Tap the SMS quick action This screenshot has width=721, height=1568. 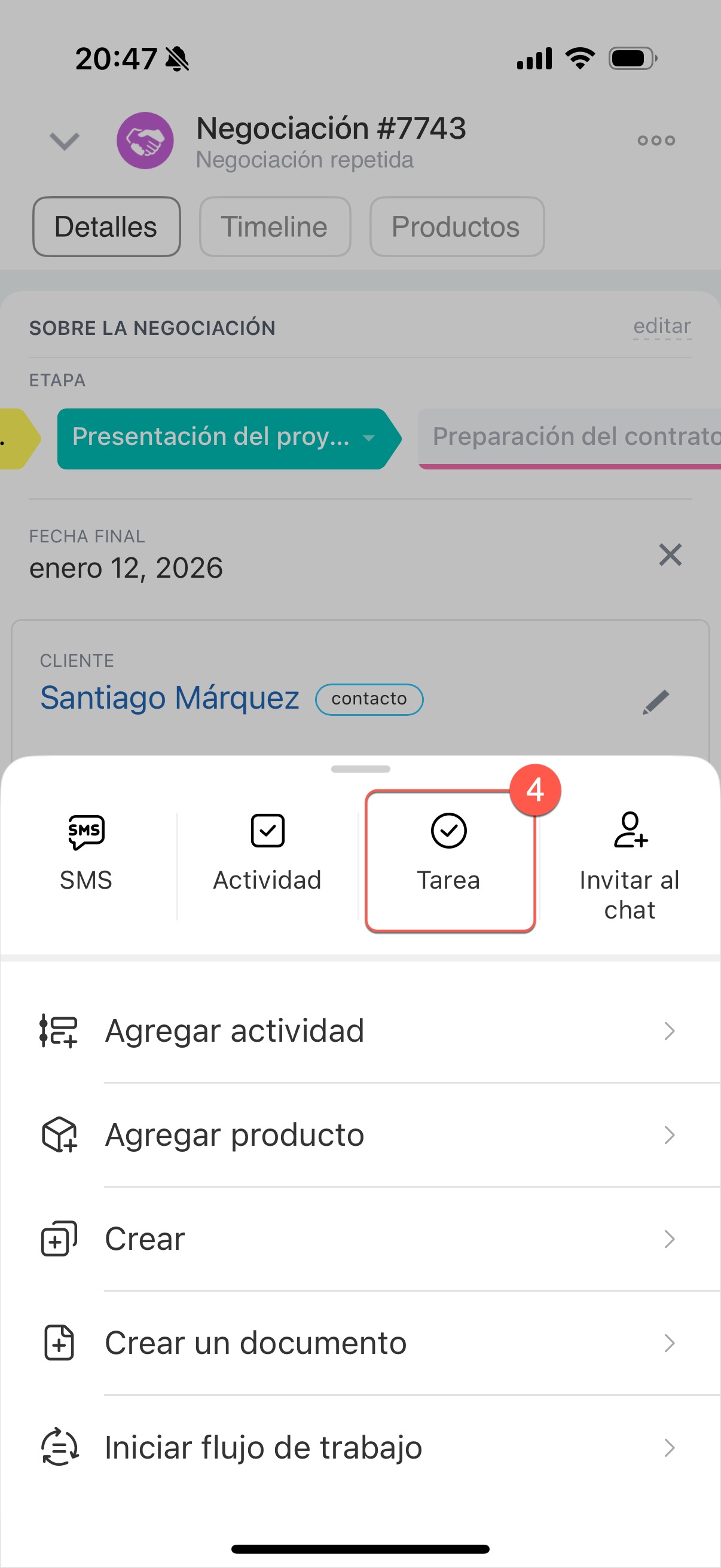[x=85, y=853]
